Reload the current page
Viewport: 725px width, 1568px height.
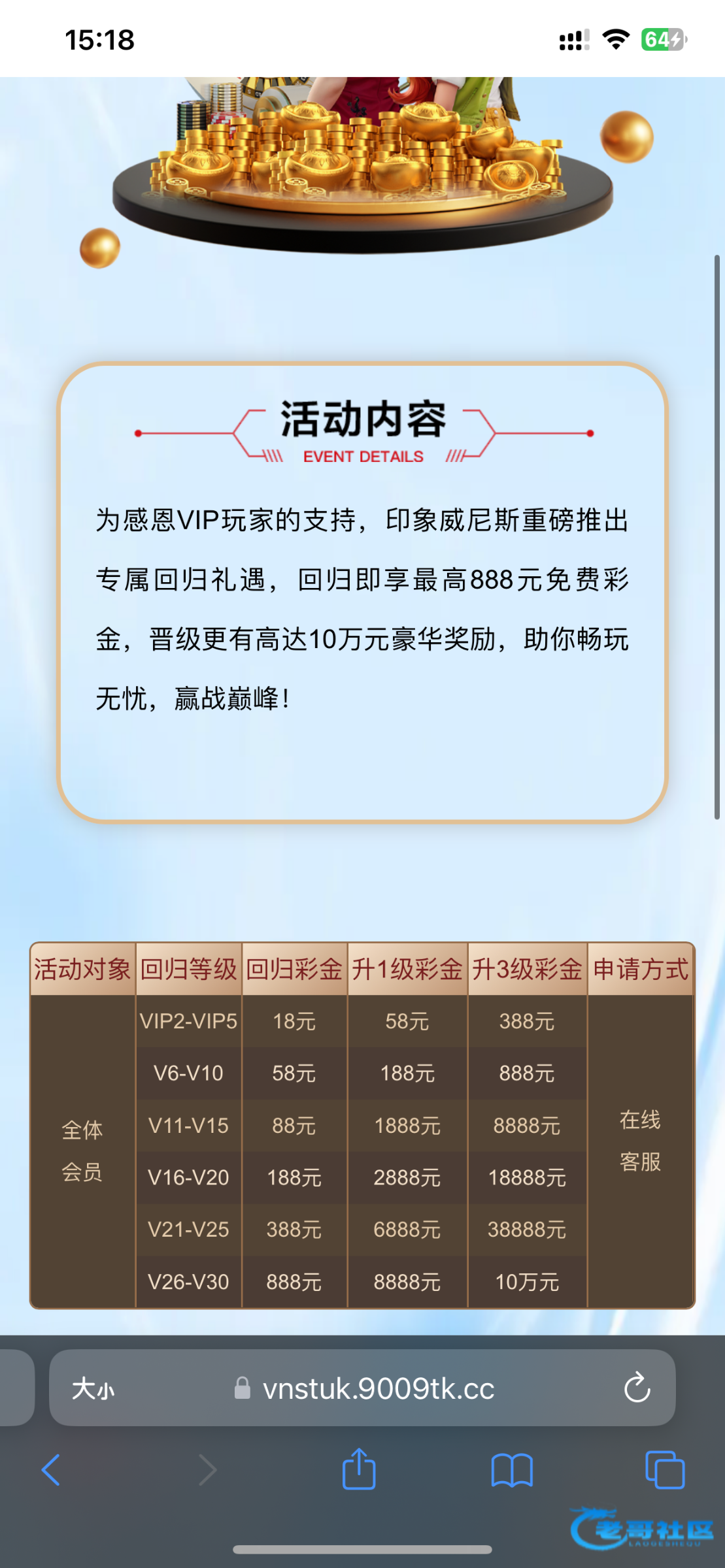click(x=637, y=1388)
